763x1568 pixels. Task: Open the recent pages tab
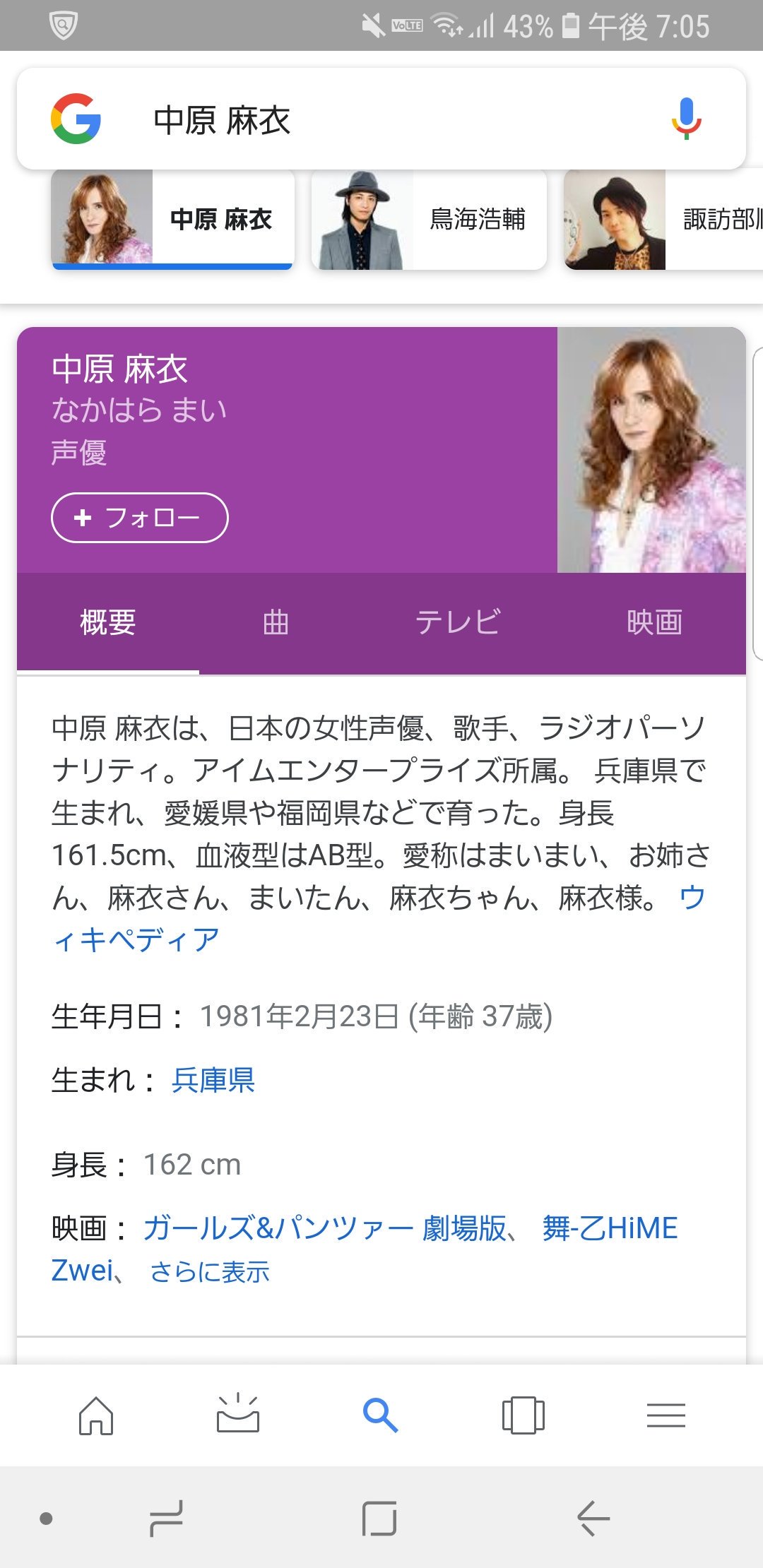coord(523,1415)
